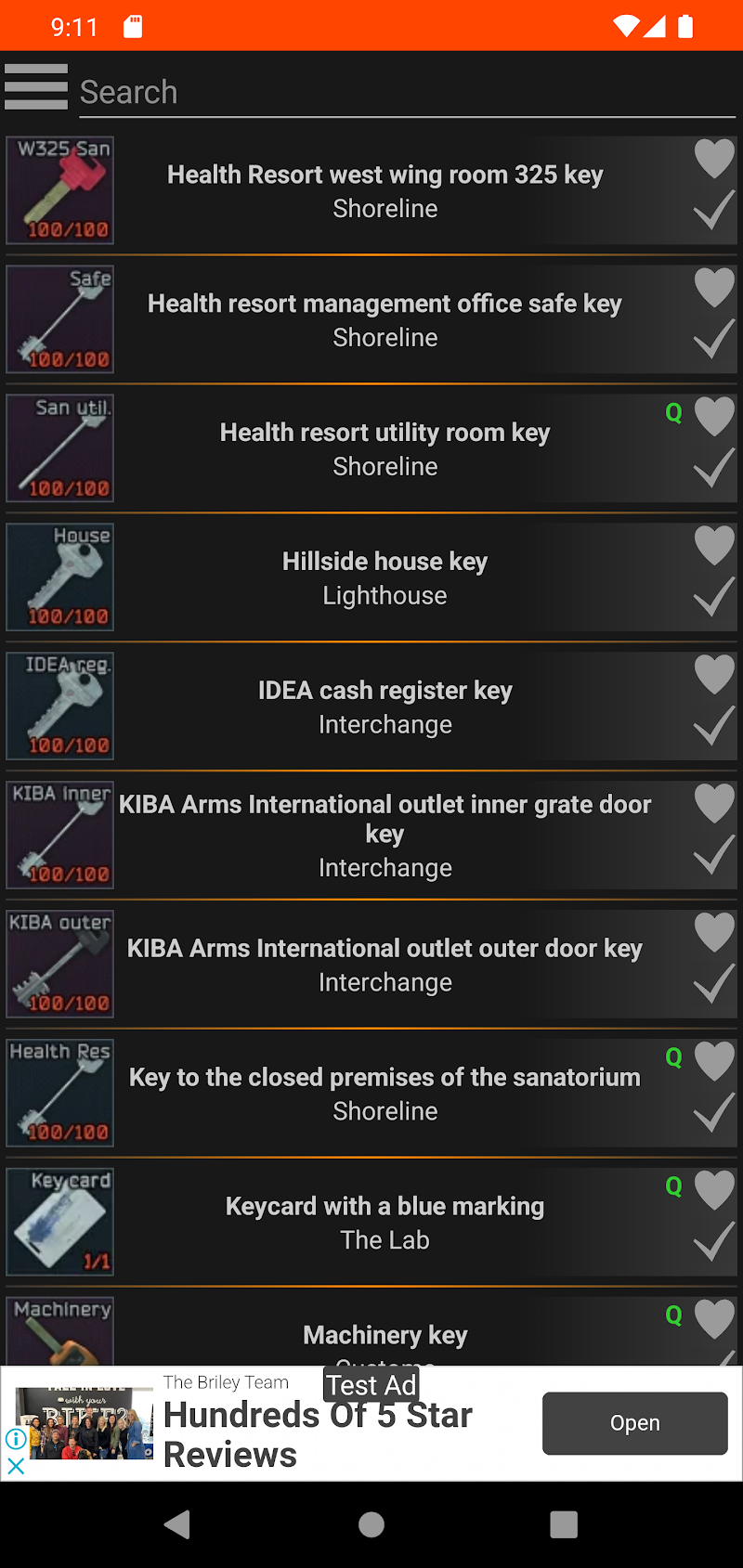This screenshot has height=1568, width=743.
Task: Favorite Keycard with a blue marking
Action: [714, 1190]
